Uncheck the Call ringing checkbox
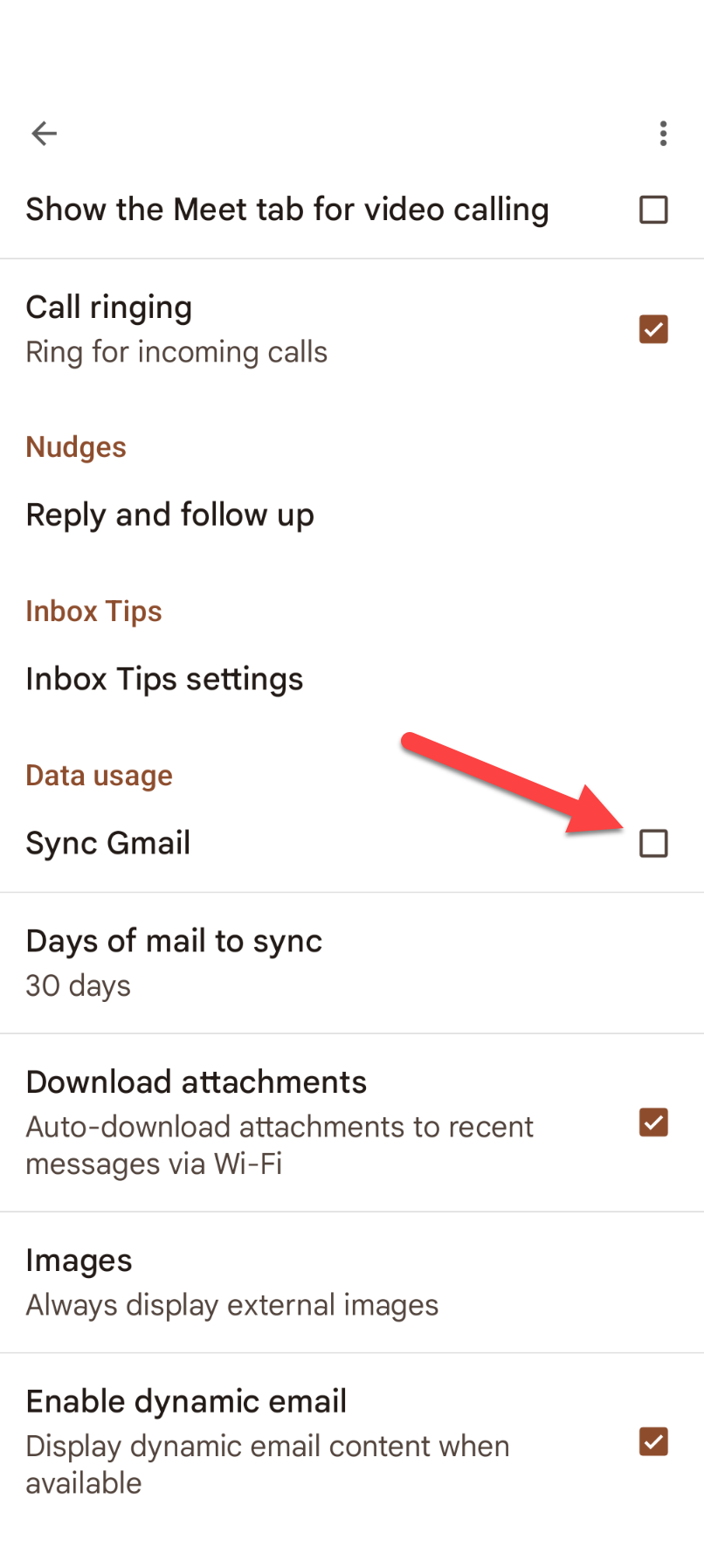 653,329
